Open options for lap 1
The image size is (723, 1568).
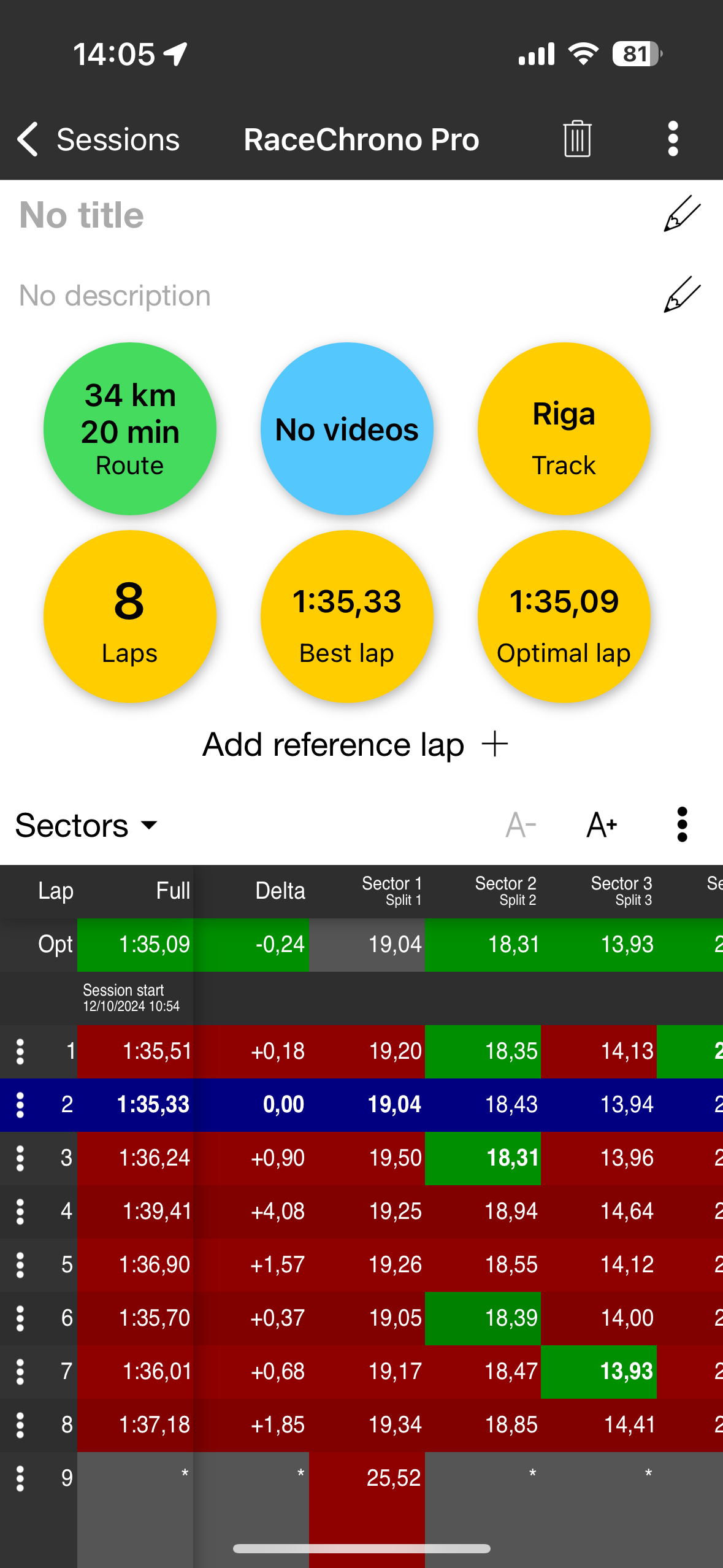(20, 1051)
